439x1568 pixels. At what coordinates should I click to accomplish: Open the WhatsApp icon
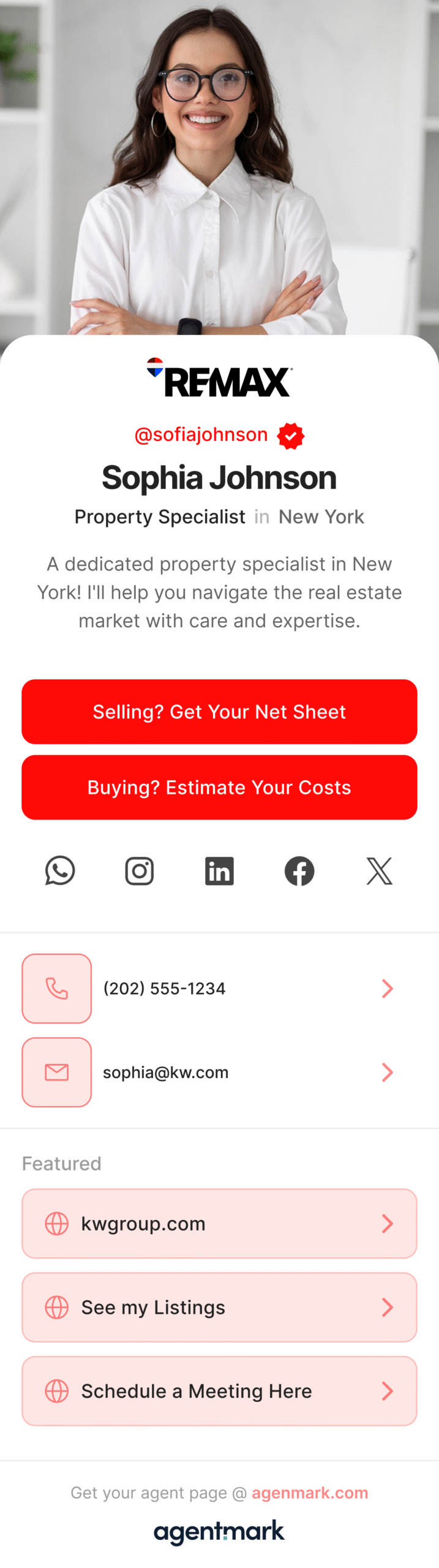click(x=60, y=870)
